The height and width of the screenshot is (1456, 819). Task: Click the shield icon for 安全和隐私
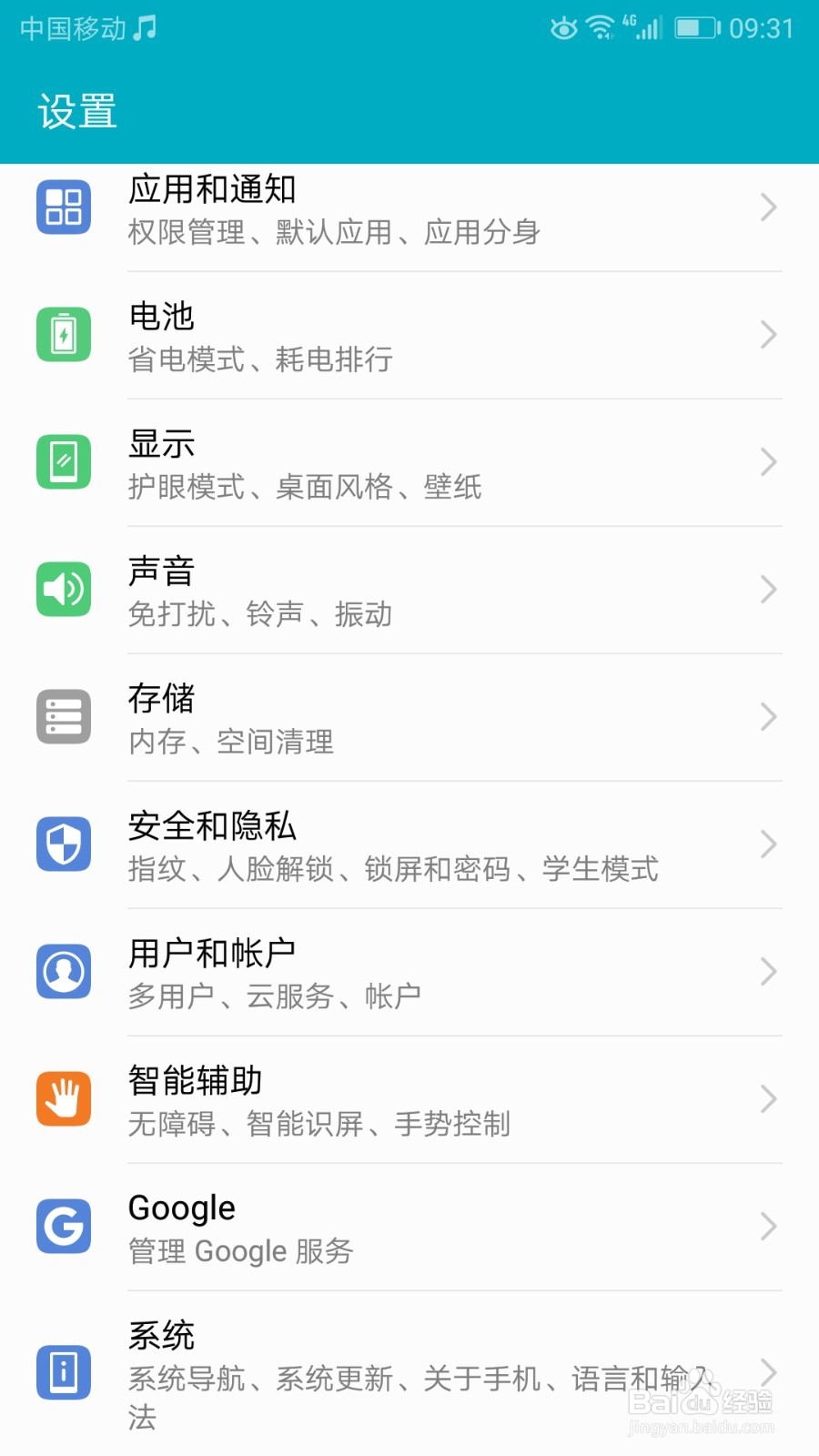coord(63,844)
